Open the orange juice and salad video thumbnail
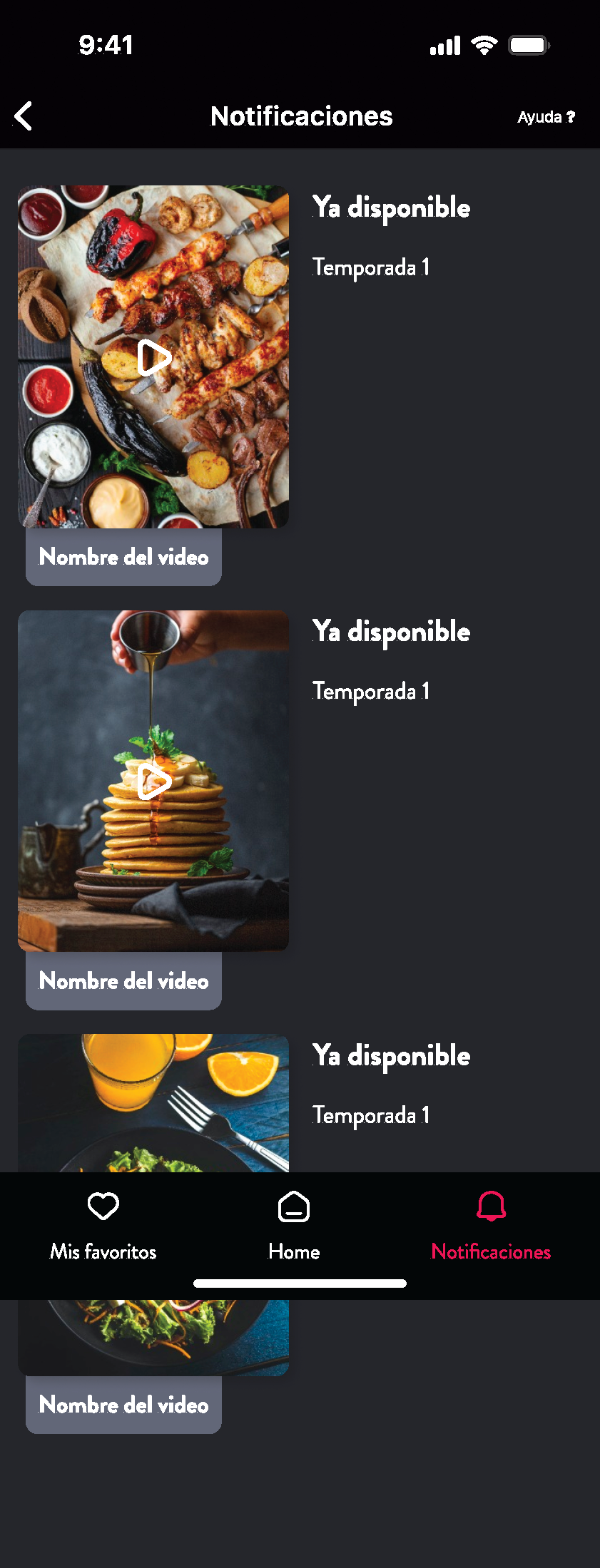 153,1102
